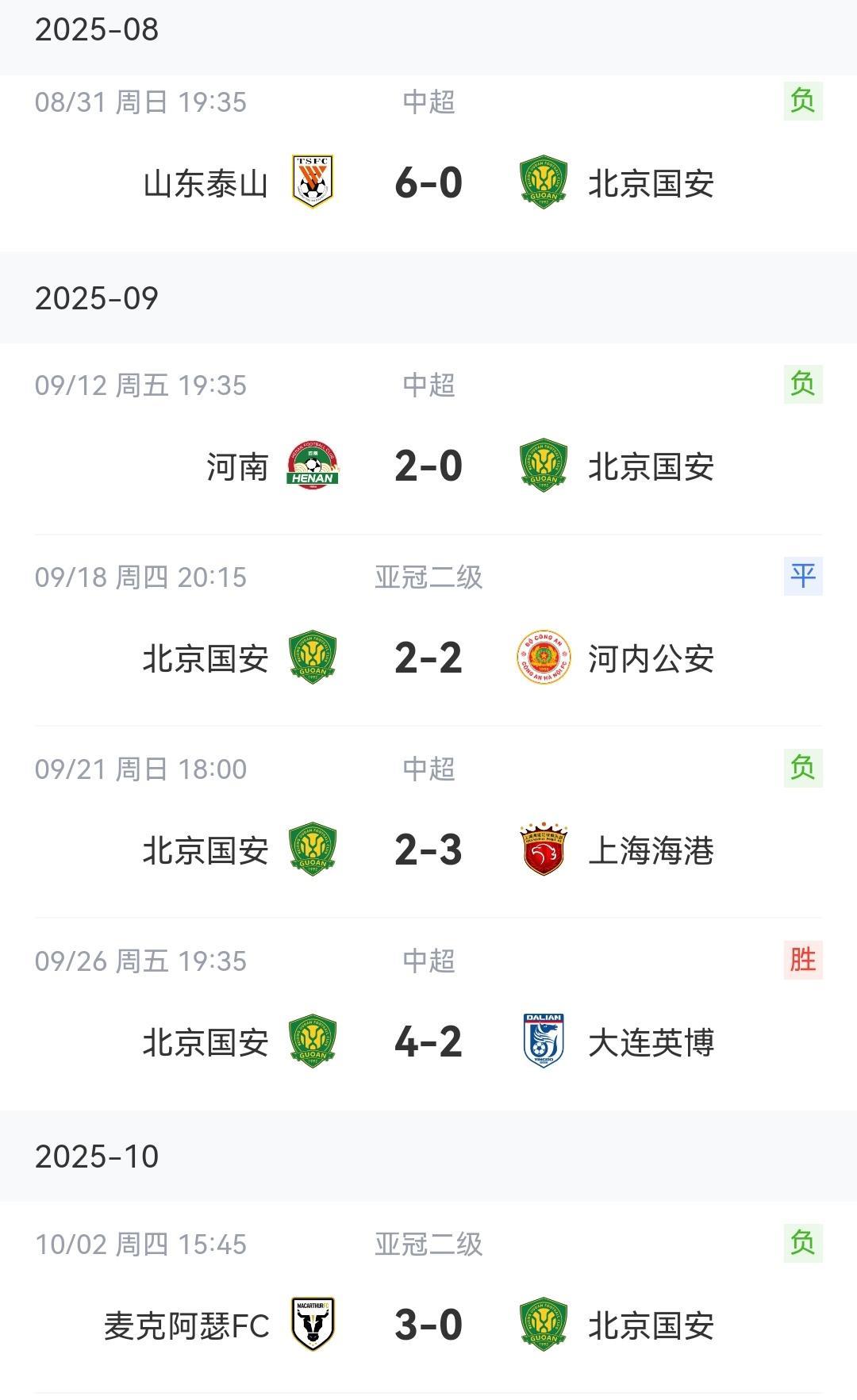The height and width of the screenshot is (1400, 857).
Task: Open the 09/26 北京国安 vs 大连英博 match
Action: 428,1041
